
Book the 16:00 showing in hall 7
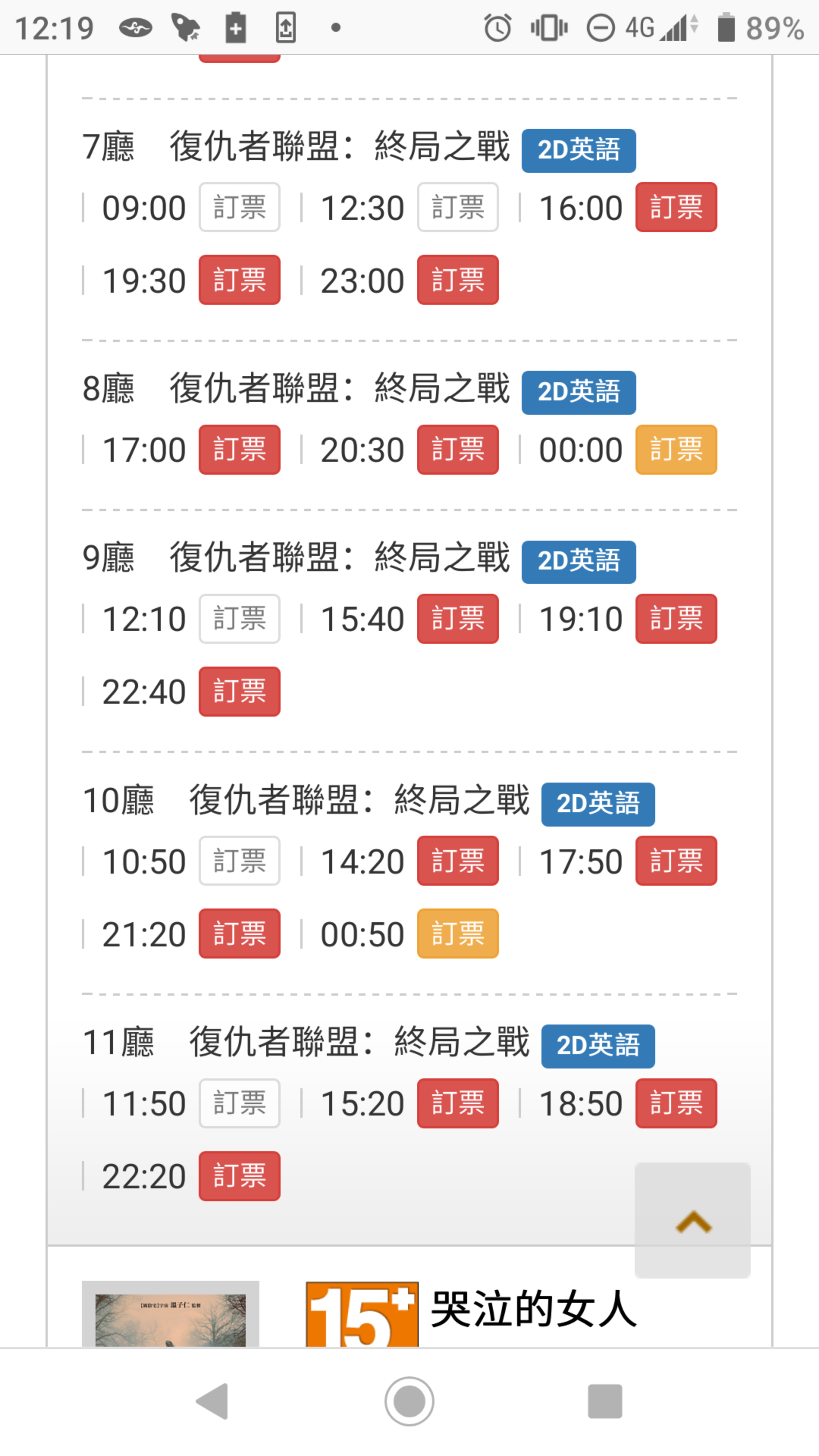pyautogui.click(x=676, y=207)
